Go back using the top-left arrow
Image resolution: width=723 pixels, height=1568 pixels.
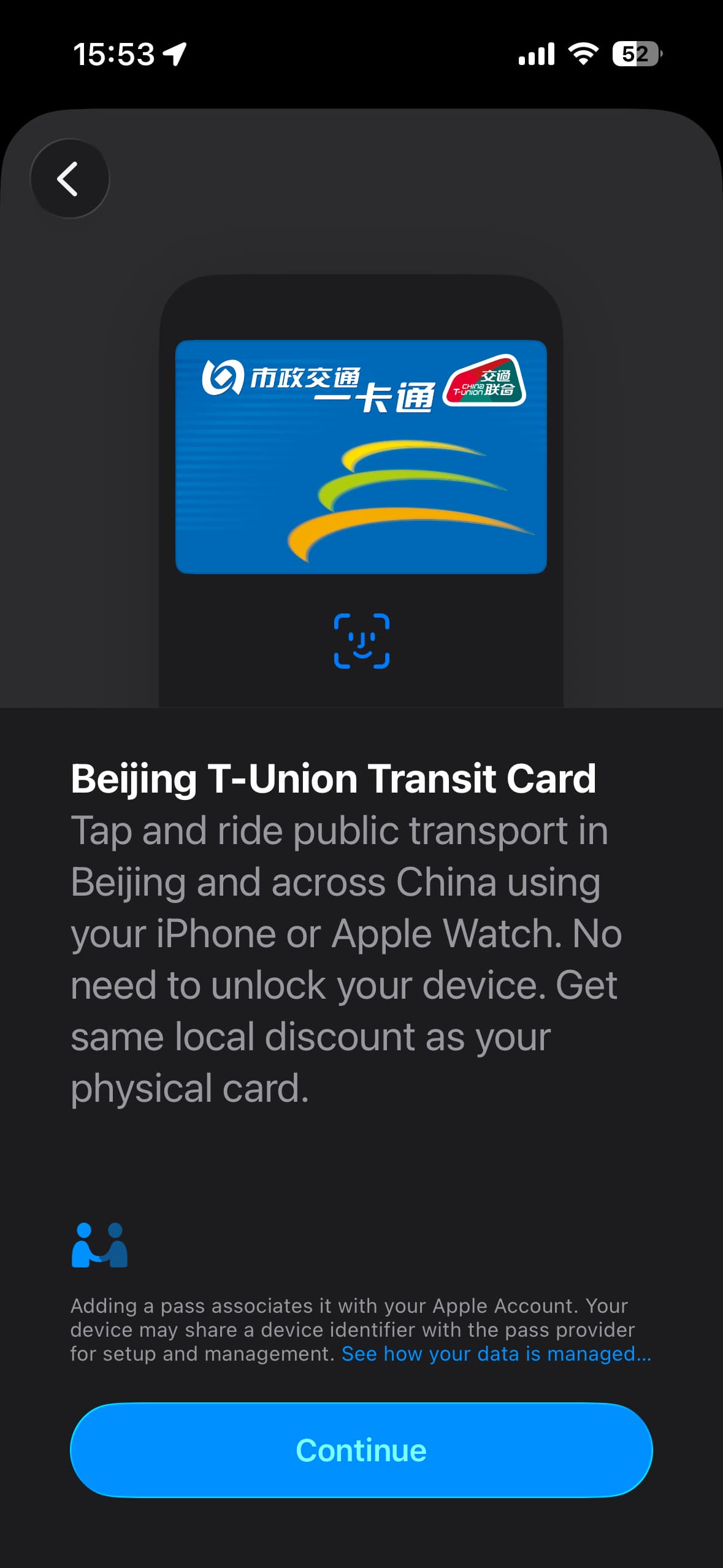(69, 179)
